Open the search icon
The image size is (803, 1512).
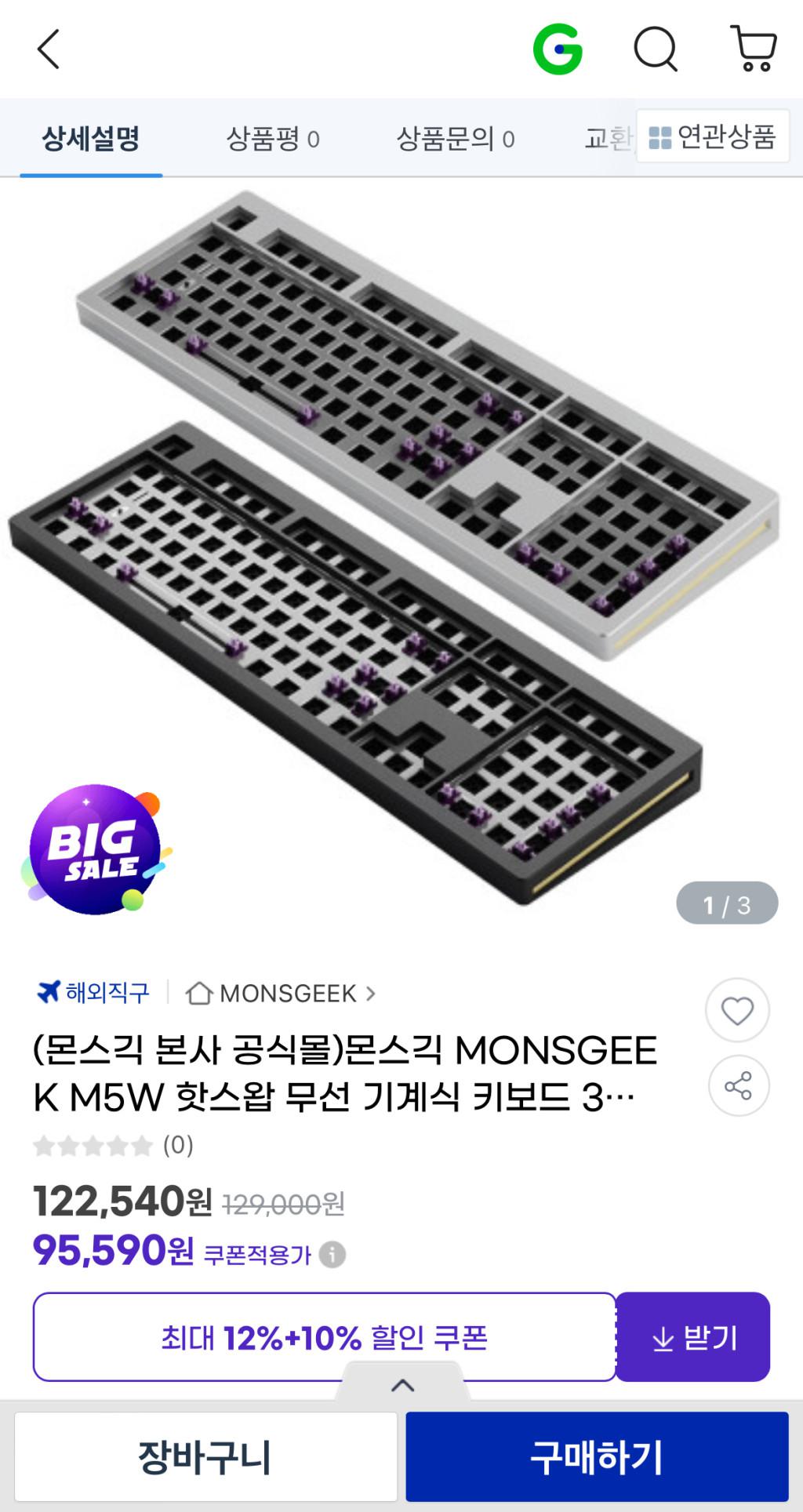(x=655, y=49)
